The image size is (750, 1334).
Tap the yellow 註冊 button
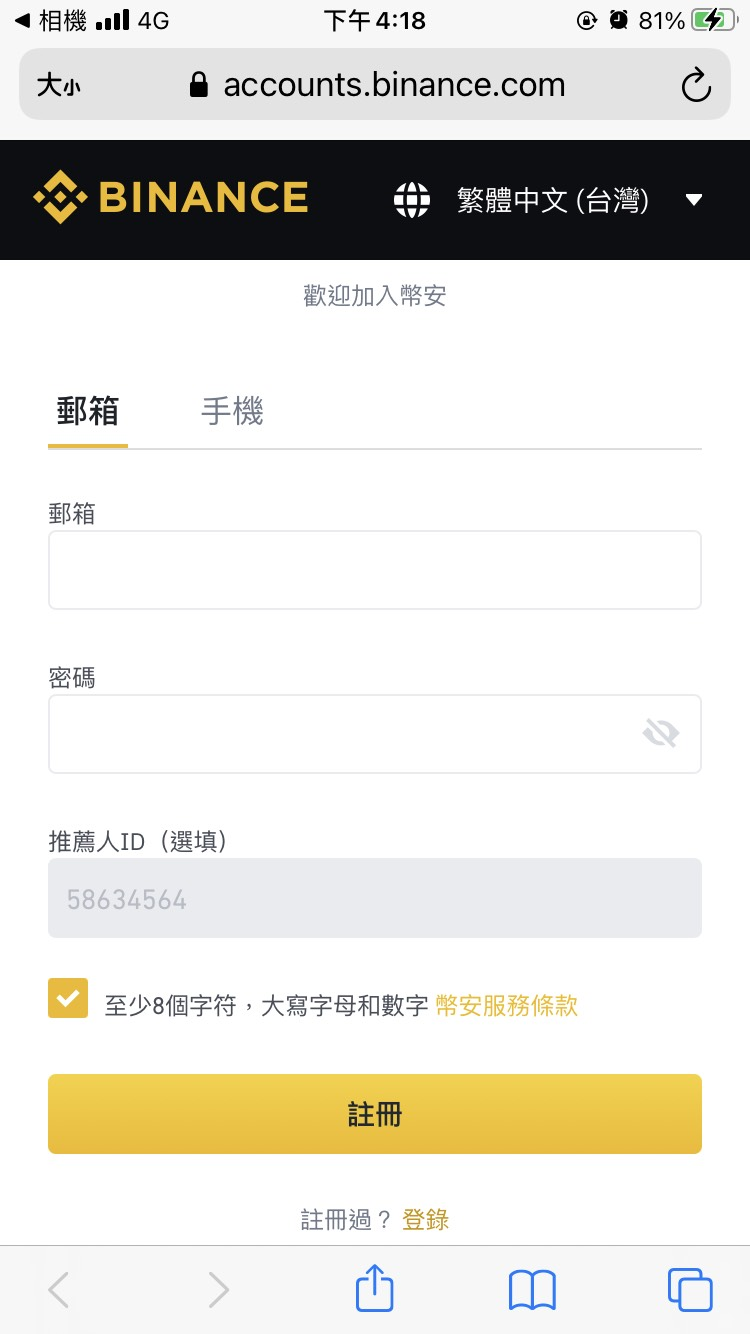375,1114
